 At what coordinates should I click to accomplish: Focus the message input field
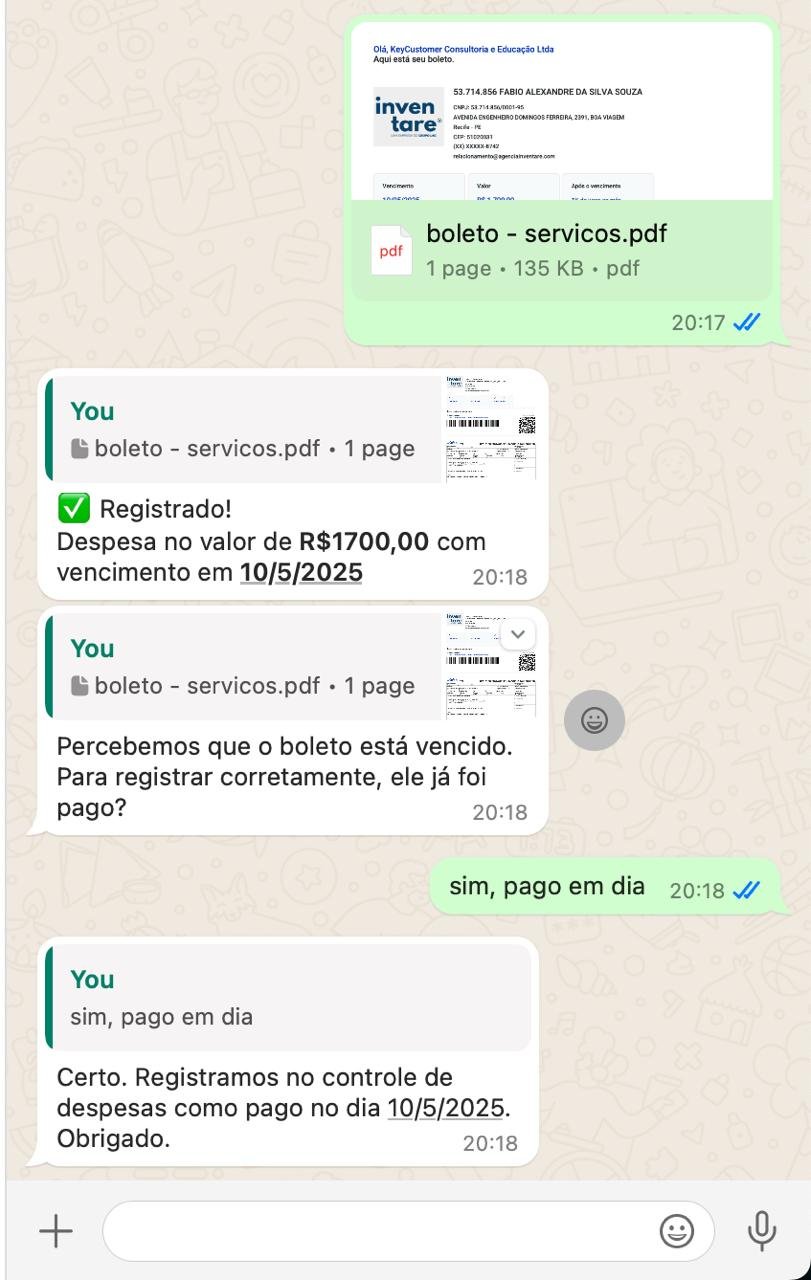coord(380,1231)
